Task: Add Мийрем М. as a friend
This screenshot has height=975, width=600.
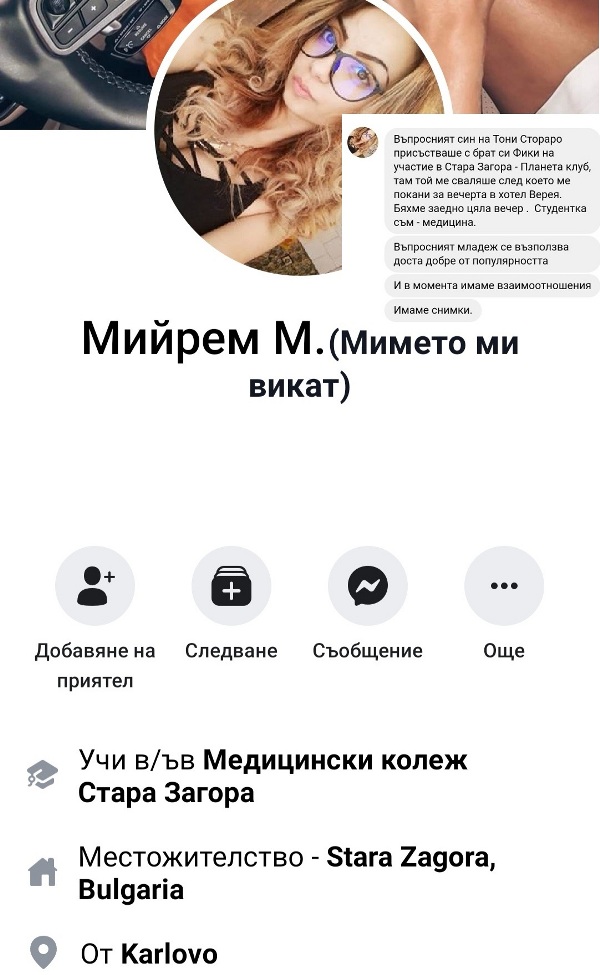Action: click(x=95, y=586)
